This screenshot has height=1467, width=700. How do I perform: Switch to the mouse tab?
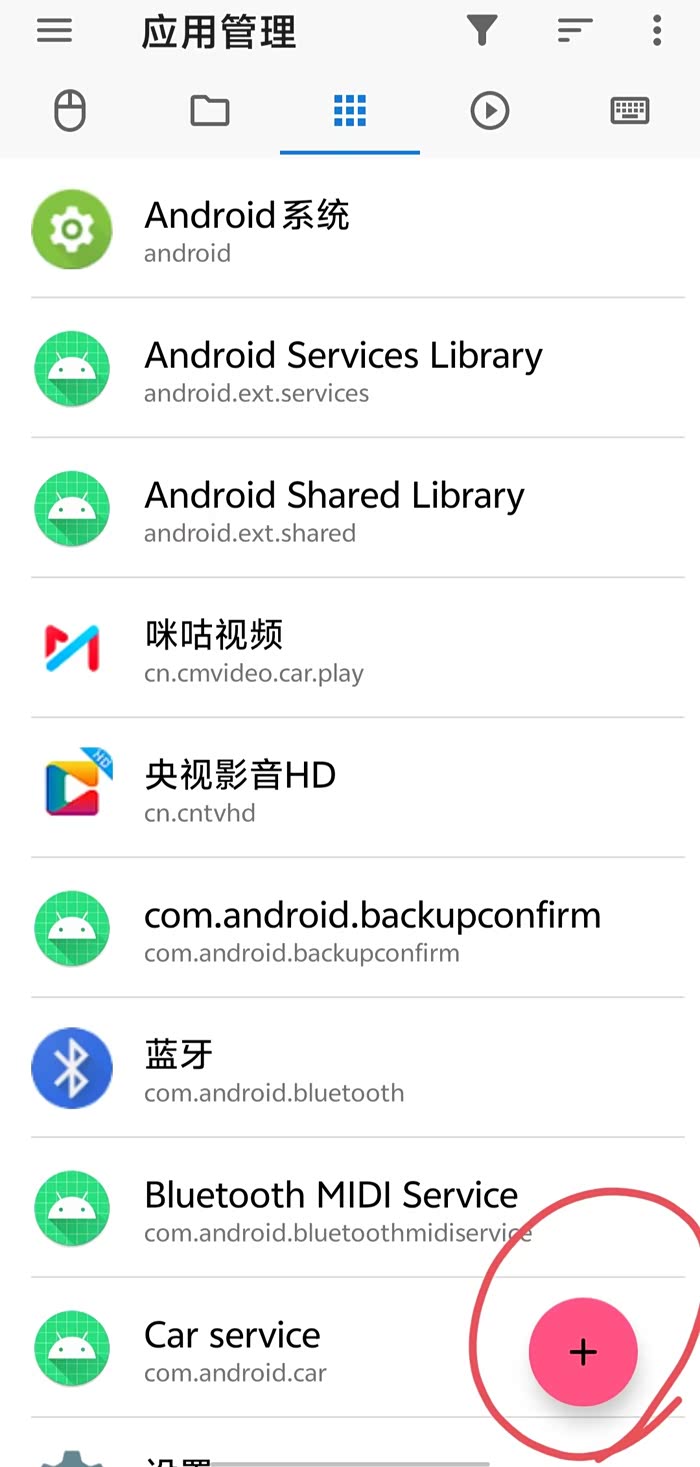(x=70, y=111)
